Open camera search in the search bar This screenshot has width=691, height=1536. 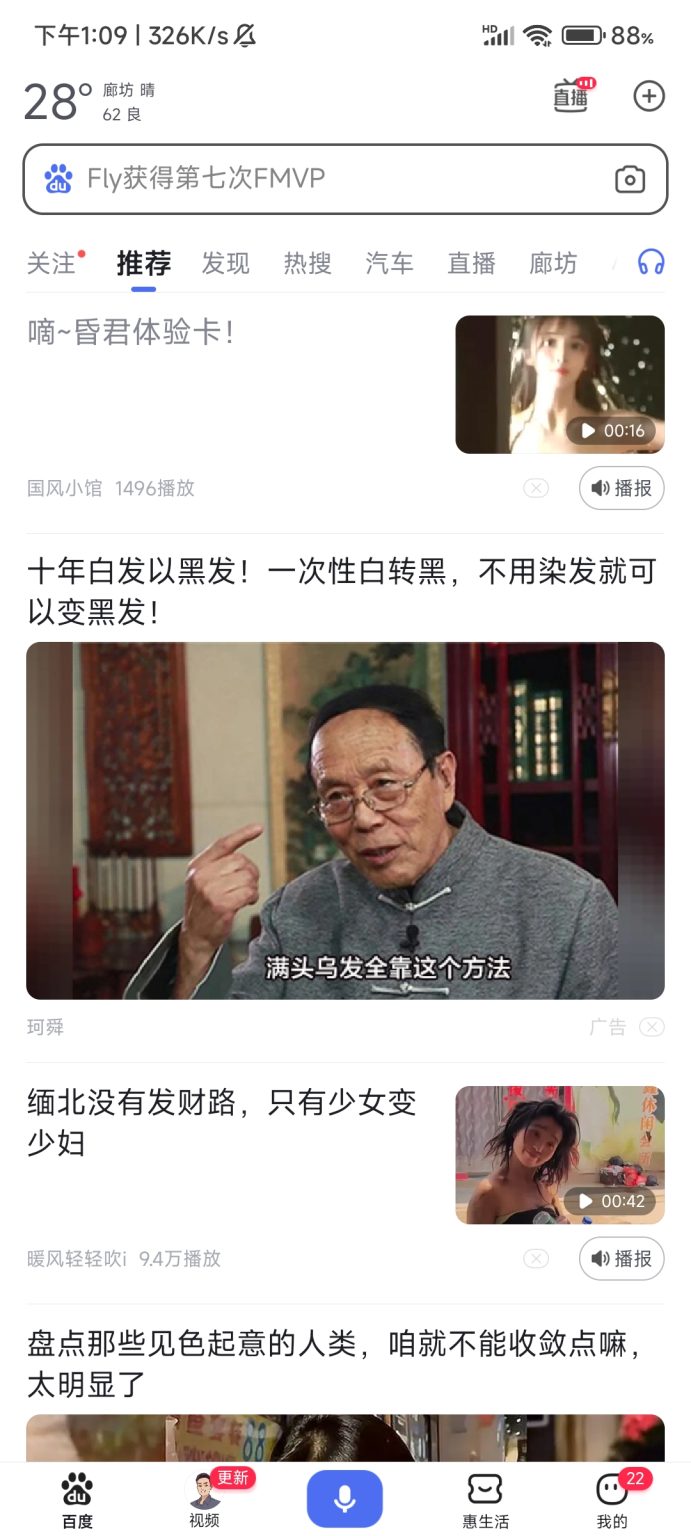pos(629,180)
